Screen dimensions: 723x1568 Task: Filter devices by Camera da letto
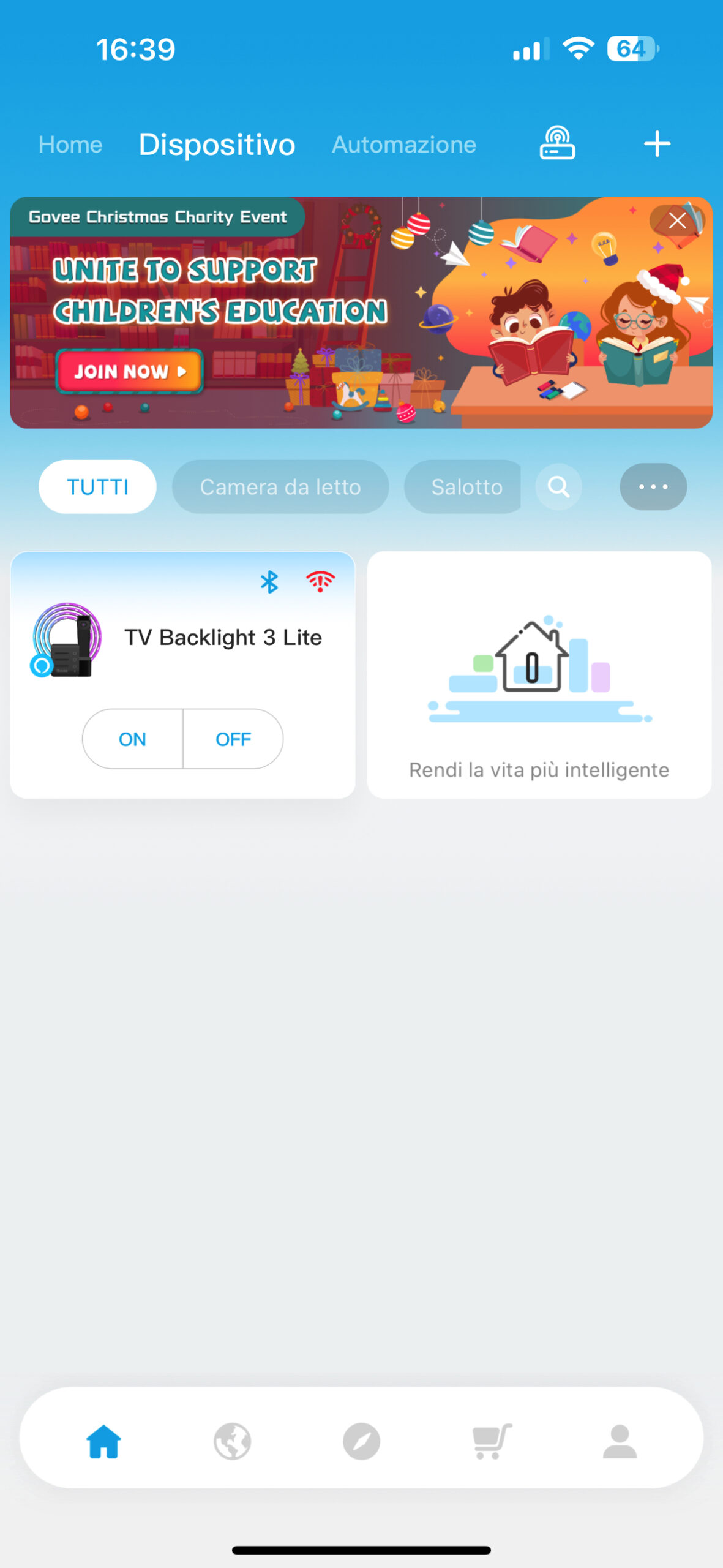280,487
